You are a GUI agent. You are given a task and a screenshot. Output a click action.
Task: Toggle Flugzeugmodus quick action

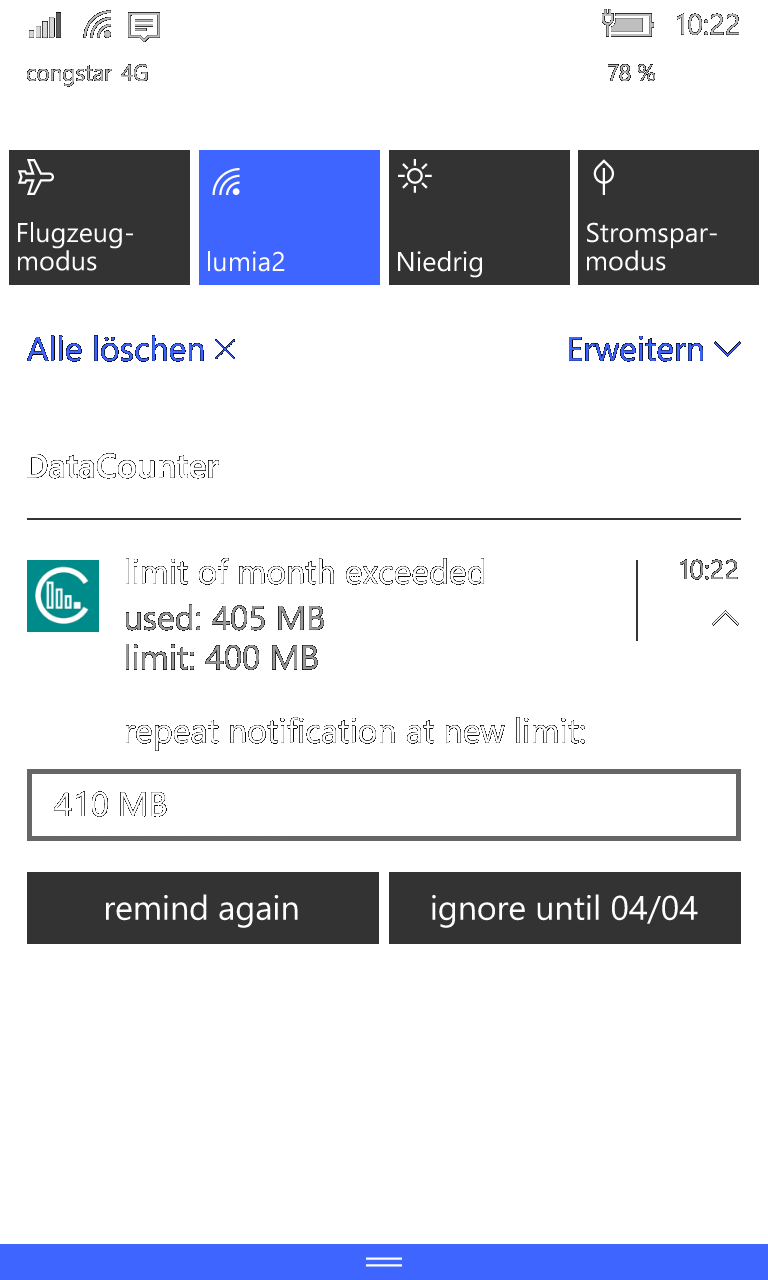[x=99, y=218]
